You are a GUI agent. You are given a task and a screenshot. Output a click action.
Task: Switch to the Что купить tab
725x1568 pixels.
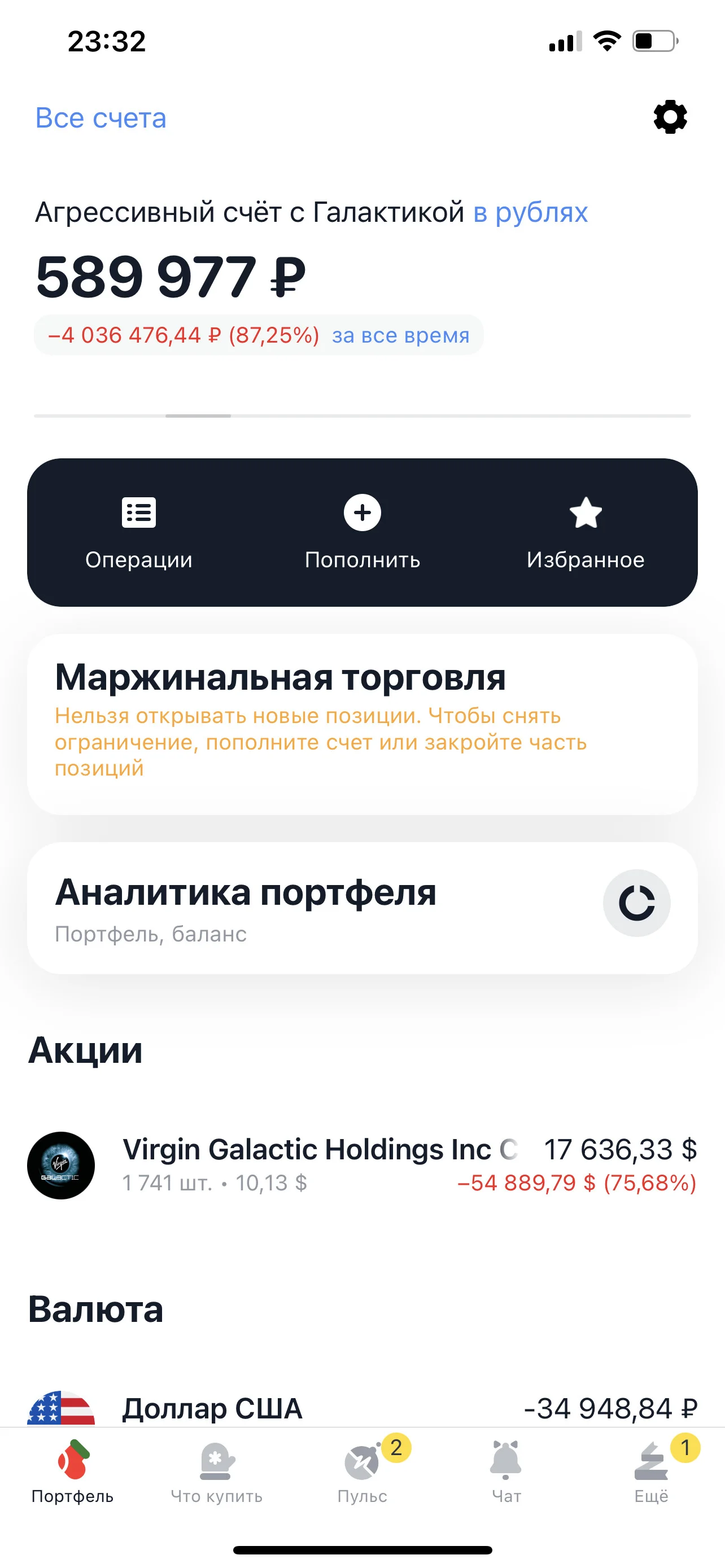tap(217, 1471)
